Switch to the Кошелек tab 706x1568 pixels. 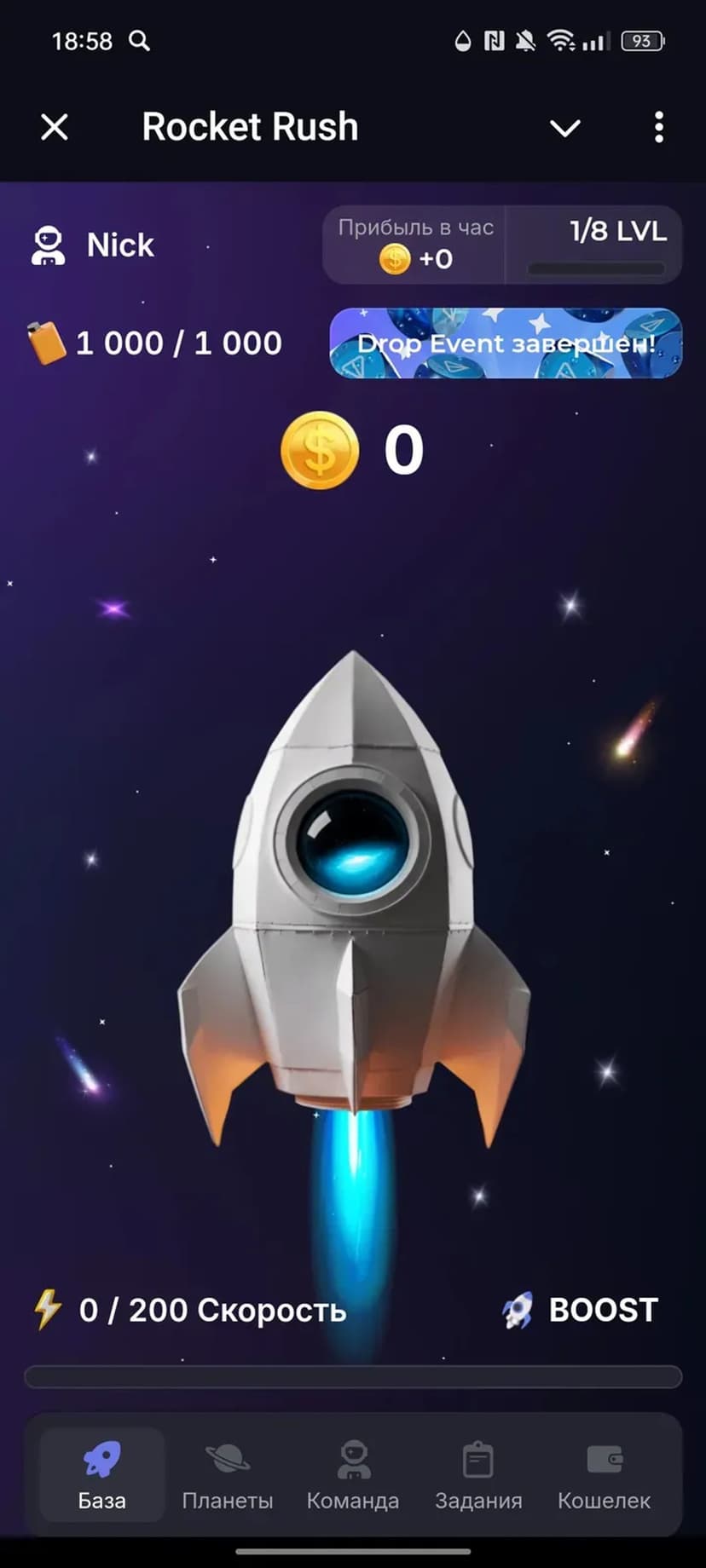pyautogui.click(x=604, y=1475)
